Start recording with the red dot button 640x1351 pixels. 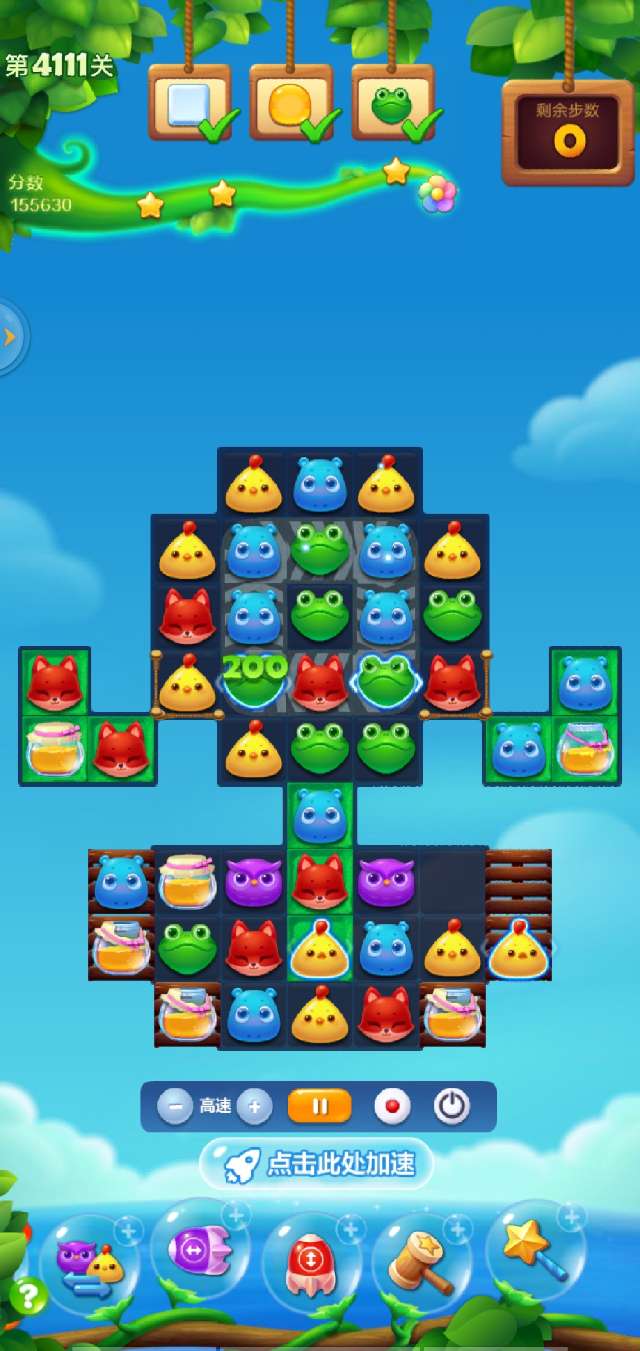pyautogui.click(x=392, y=1106)
